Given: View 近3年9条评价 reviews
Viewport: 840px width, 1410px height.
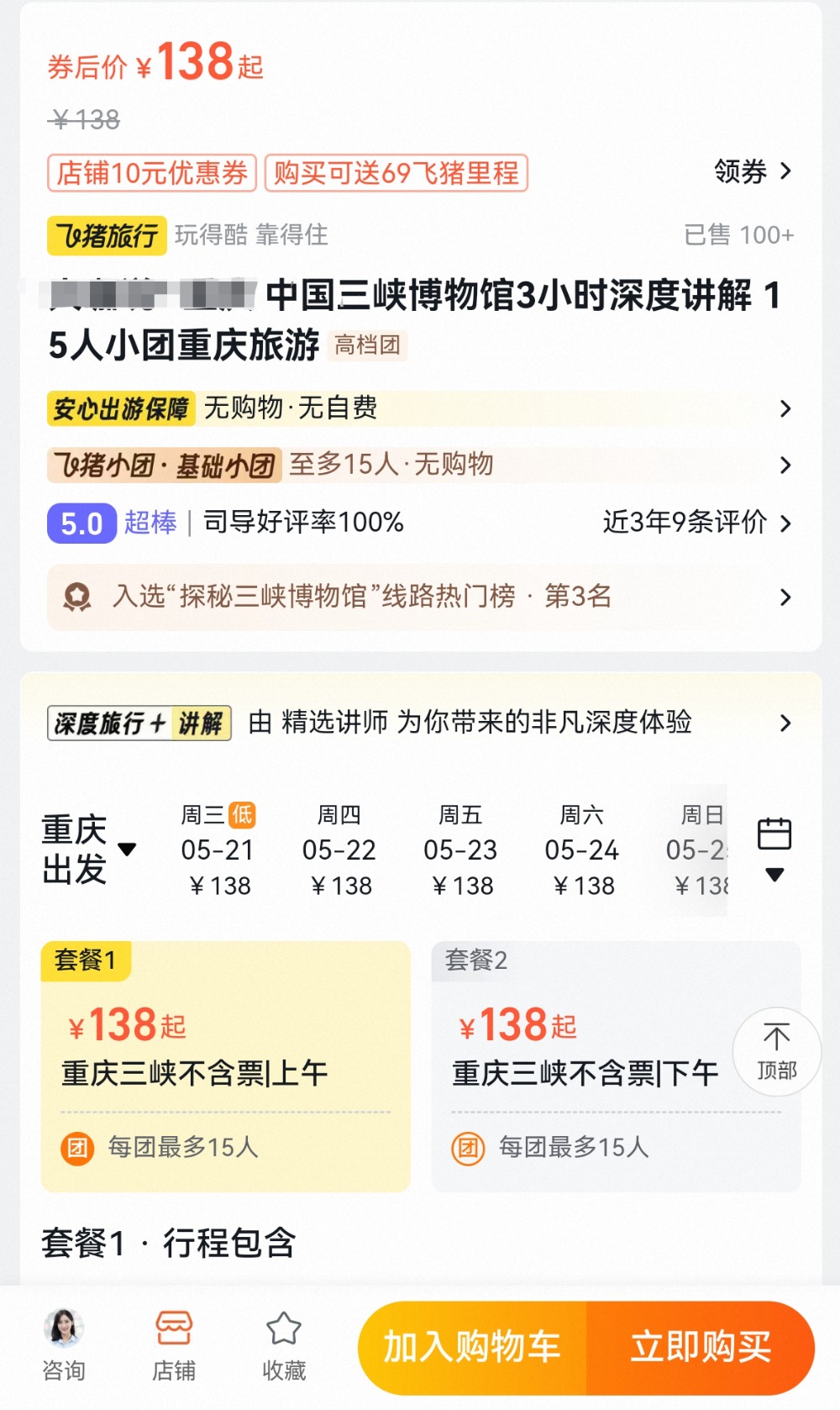Looking at the screenshot, I should click(696, 523).
